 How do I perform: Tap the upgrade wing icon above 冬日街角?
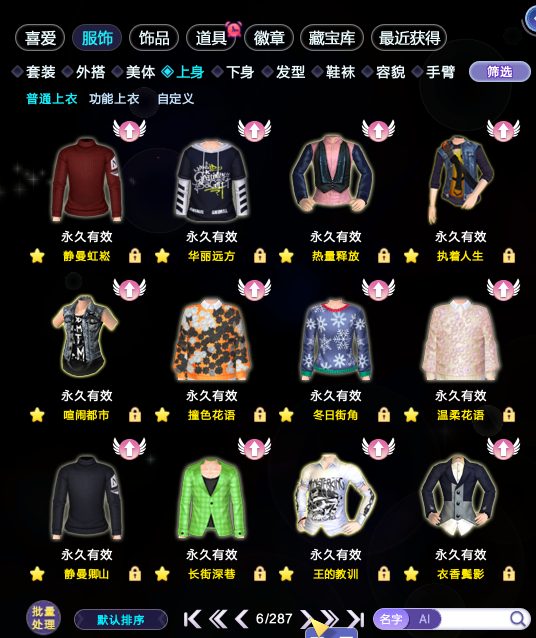tap(378, 289)
